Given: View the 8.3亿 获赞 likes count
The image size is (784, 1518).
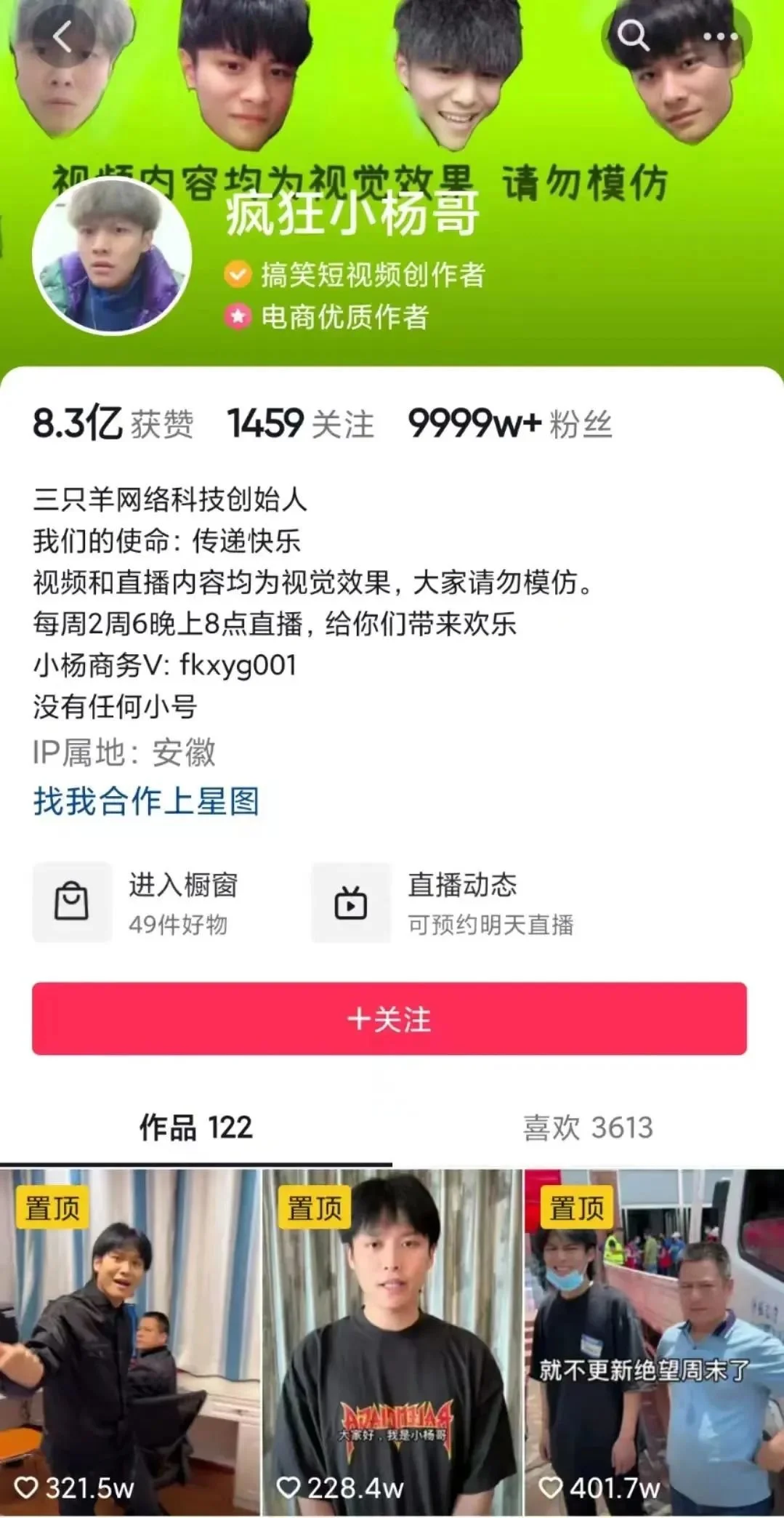Looking at the screenshot, I should coord(113,424).
